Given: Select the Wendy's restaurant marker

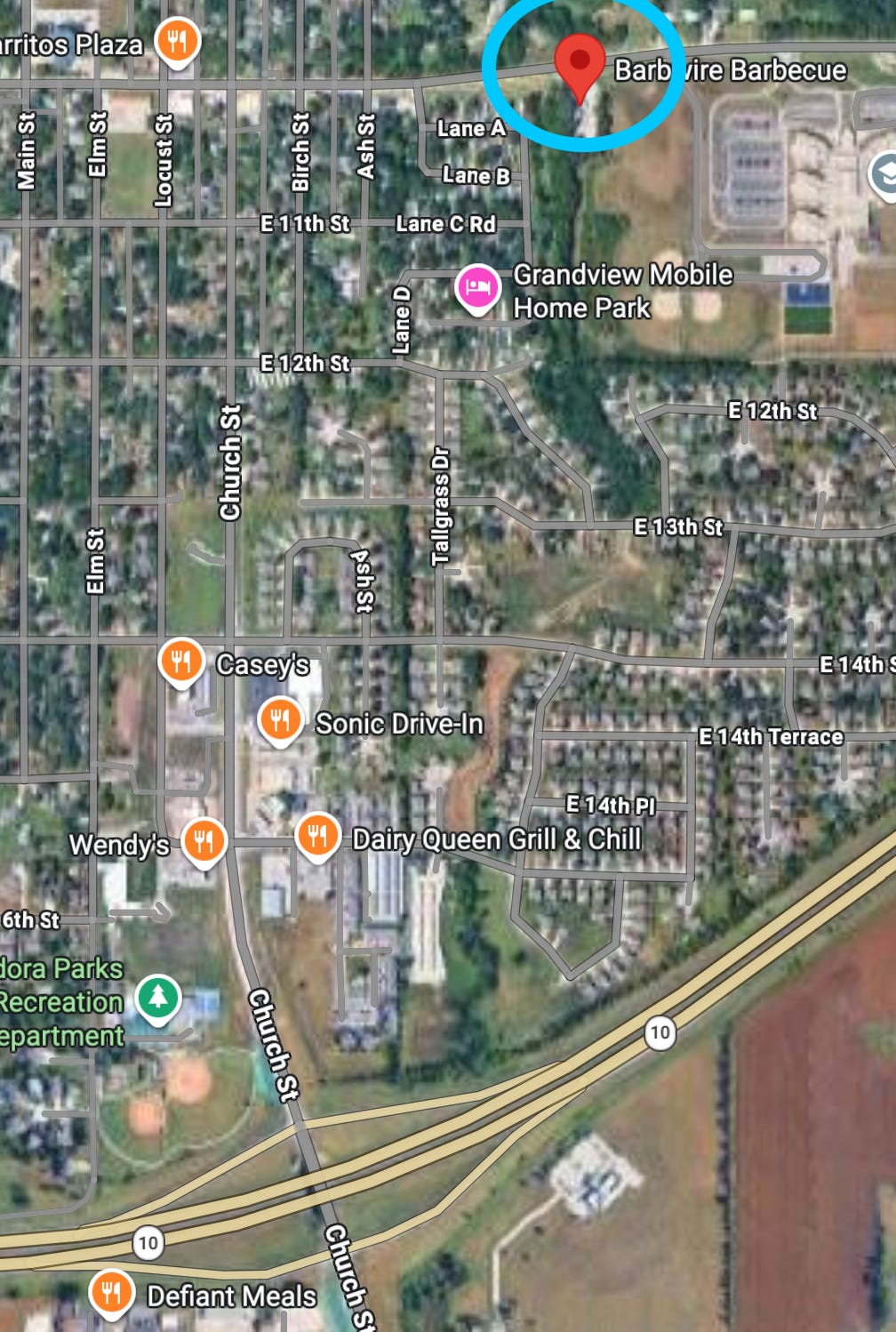Looking at the screenshot, I should tap(204, 841).
